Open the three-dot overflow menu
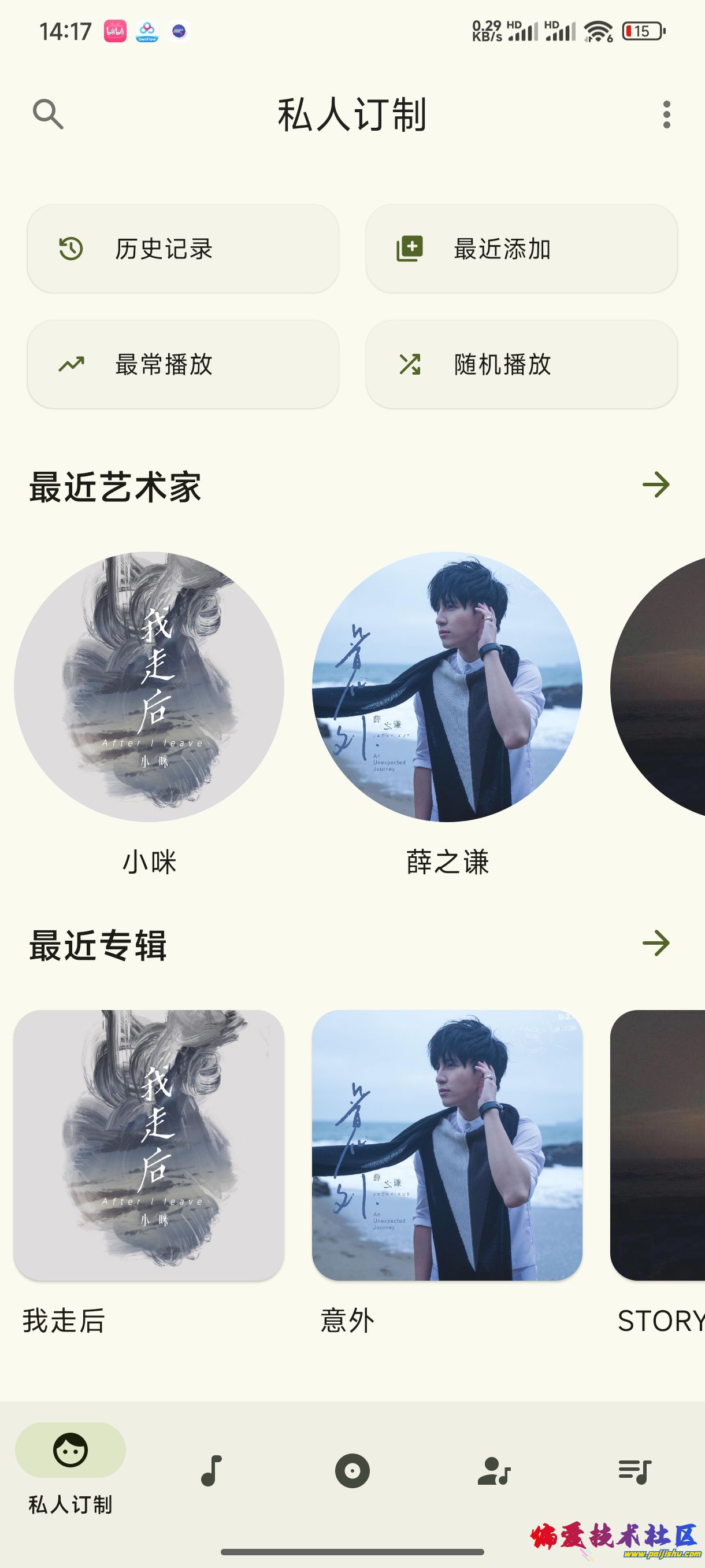The image size is (705, 1568). pos(667,114)
